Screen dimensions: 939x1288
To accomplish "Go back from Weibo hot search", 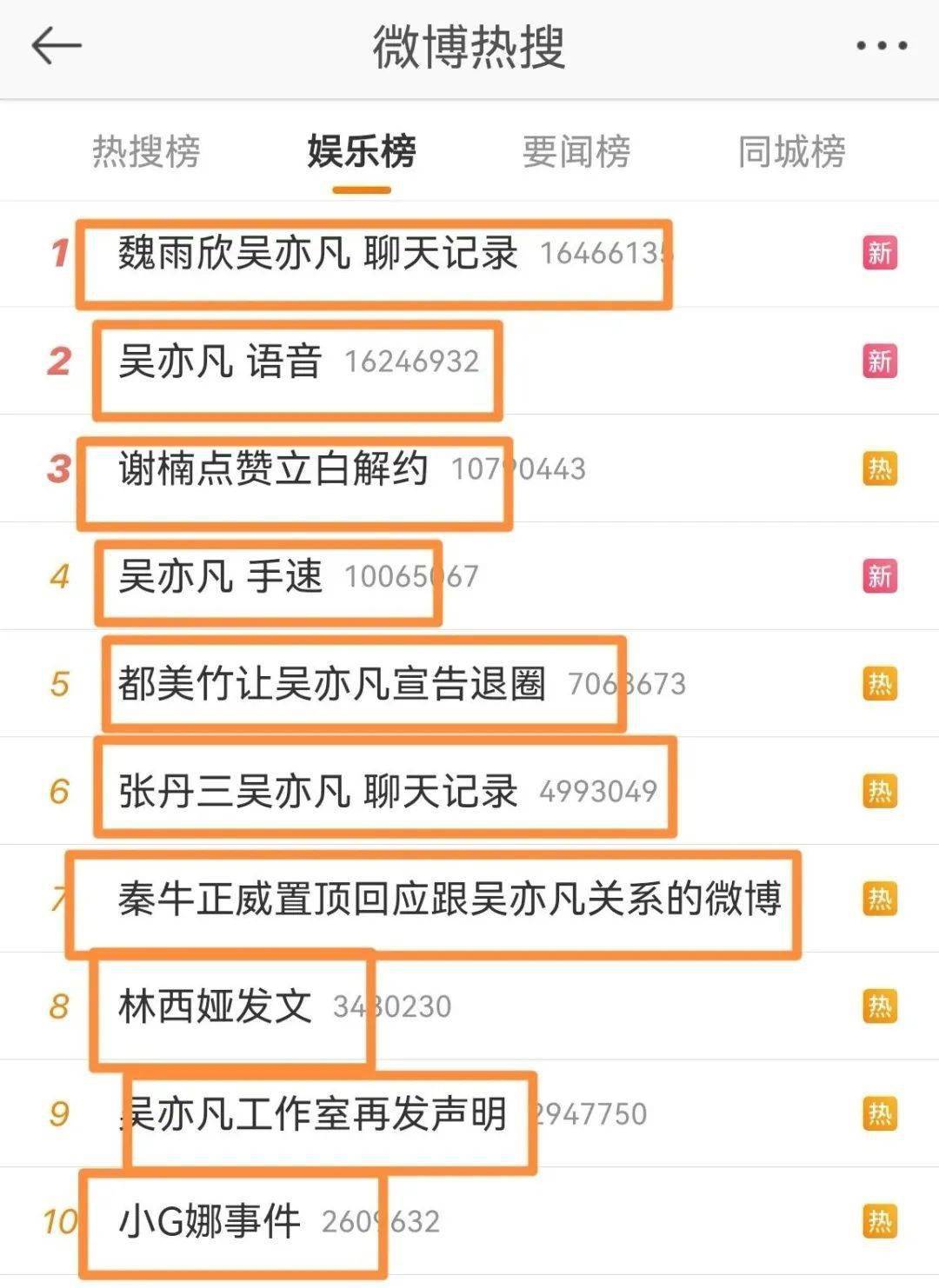I will pyautogui.click(x=57, y=46).
